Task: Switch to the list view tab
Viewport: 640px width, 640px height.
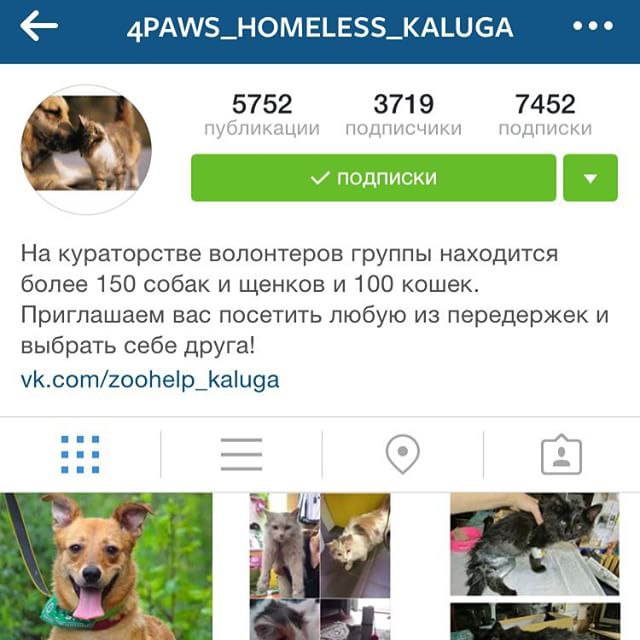Action: (241, 454)
